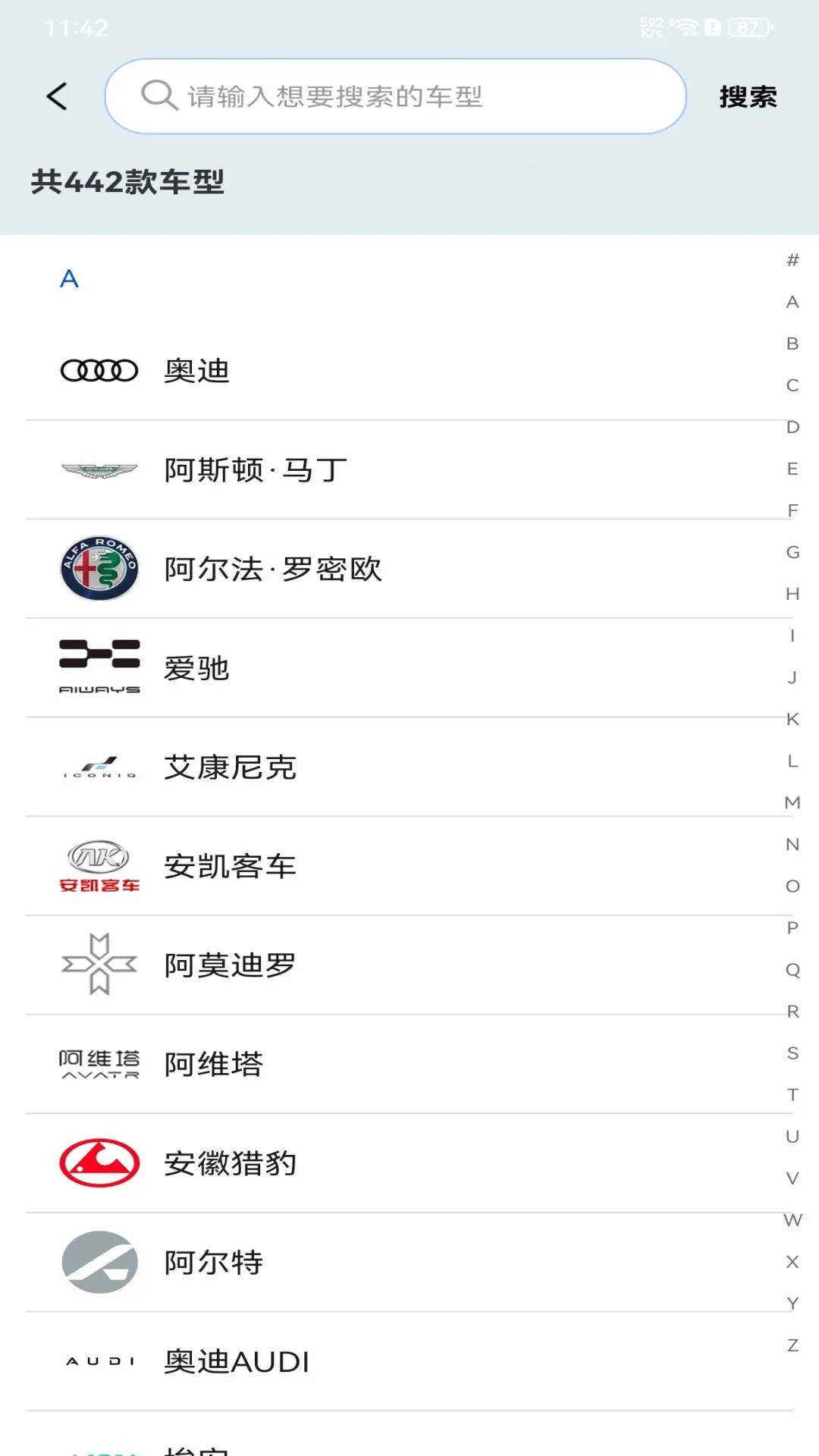Open the 奥迪 brand row

point(409,371)
